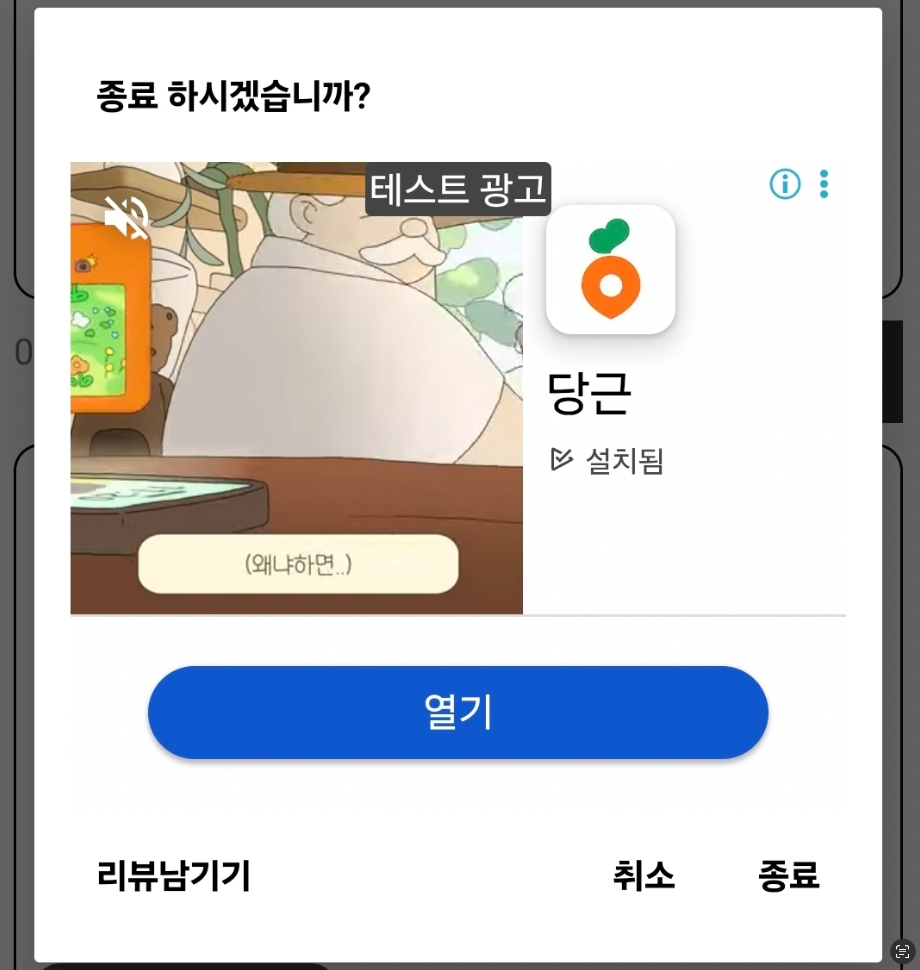The image size is (920, 970).
Task: Select 리뷰남기기 to leave a review
Action: 174,875
